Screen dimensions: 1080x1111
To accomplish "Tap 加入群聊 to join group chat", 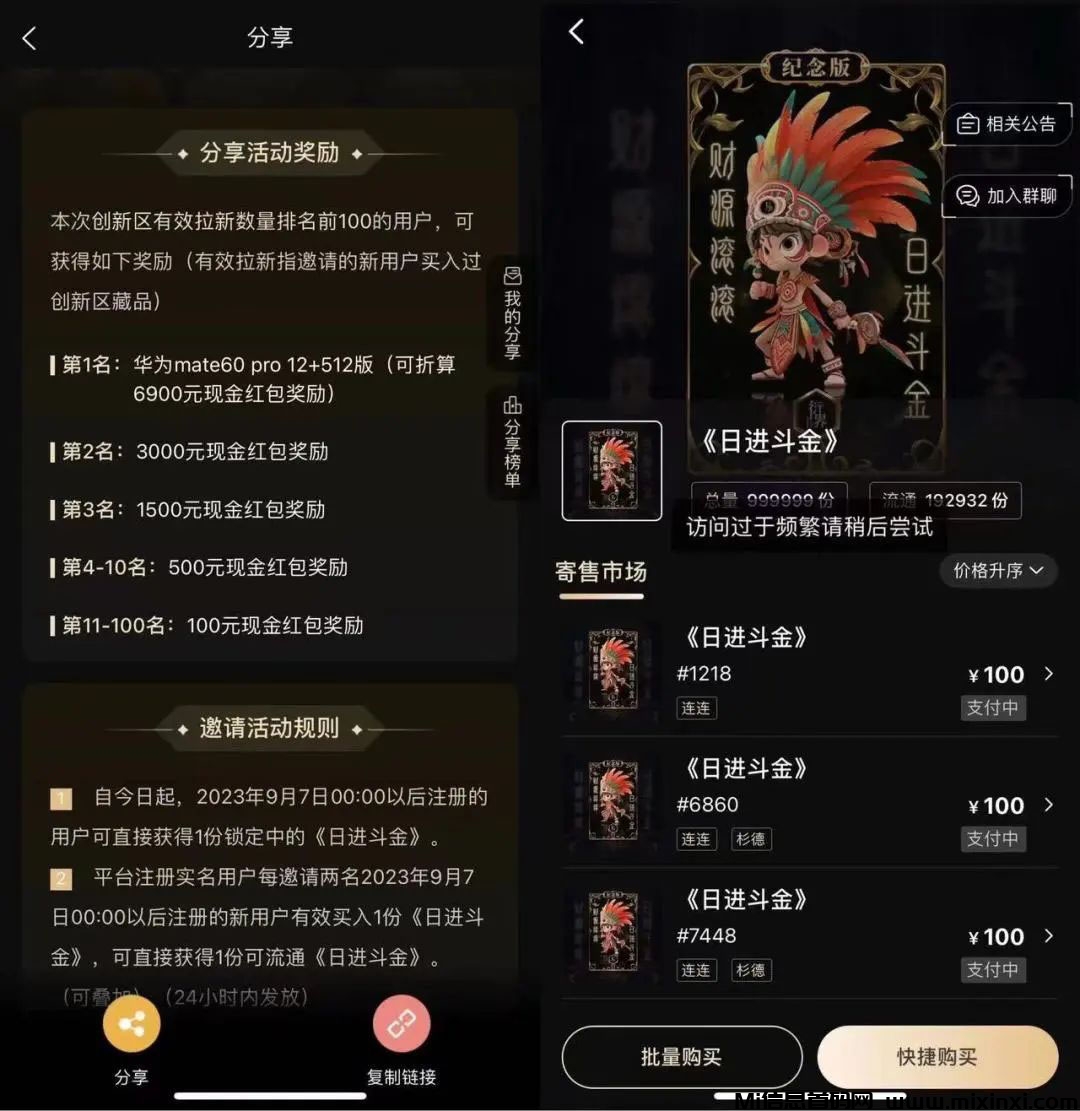I will click(1008, 196).
